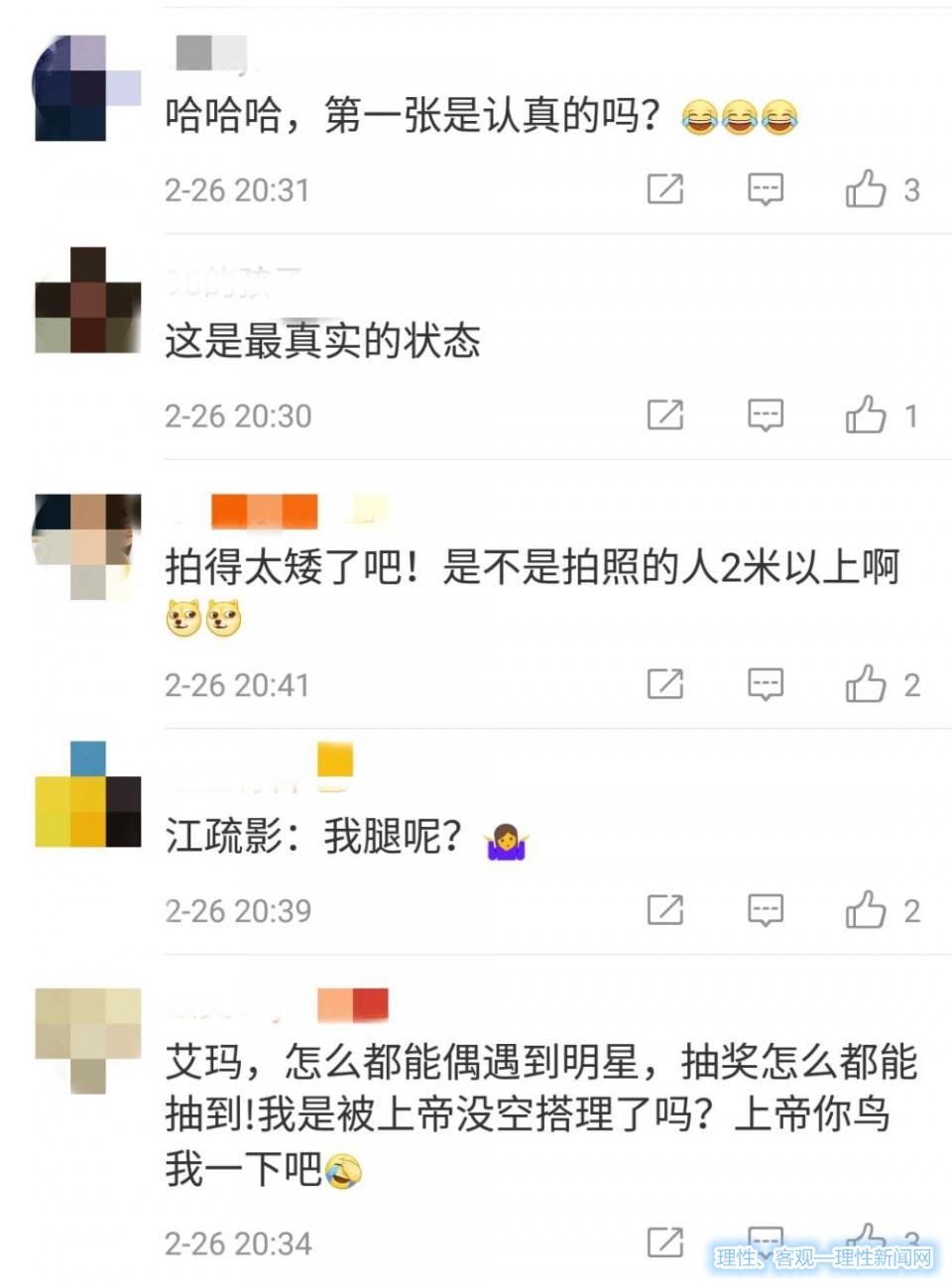Screen dimensions: 952x1283
Task: Like the comment '江疏影：我腿呢？'
Action: tap(866, 909)
